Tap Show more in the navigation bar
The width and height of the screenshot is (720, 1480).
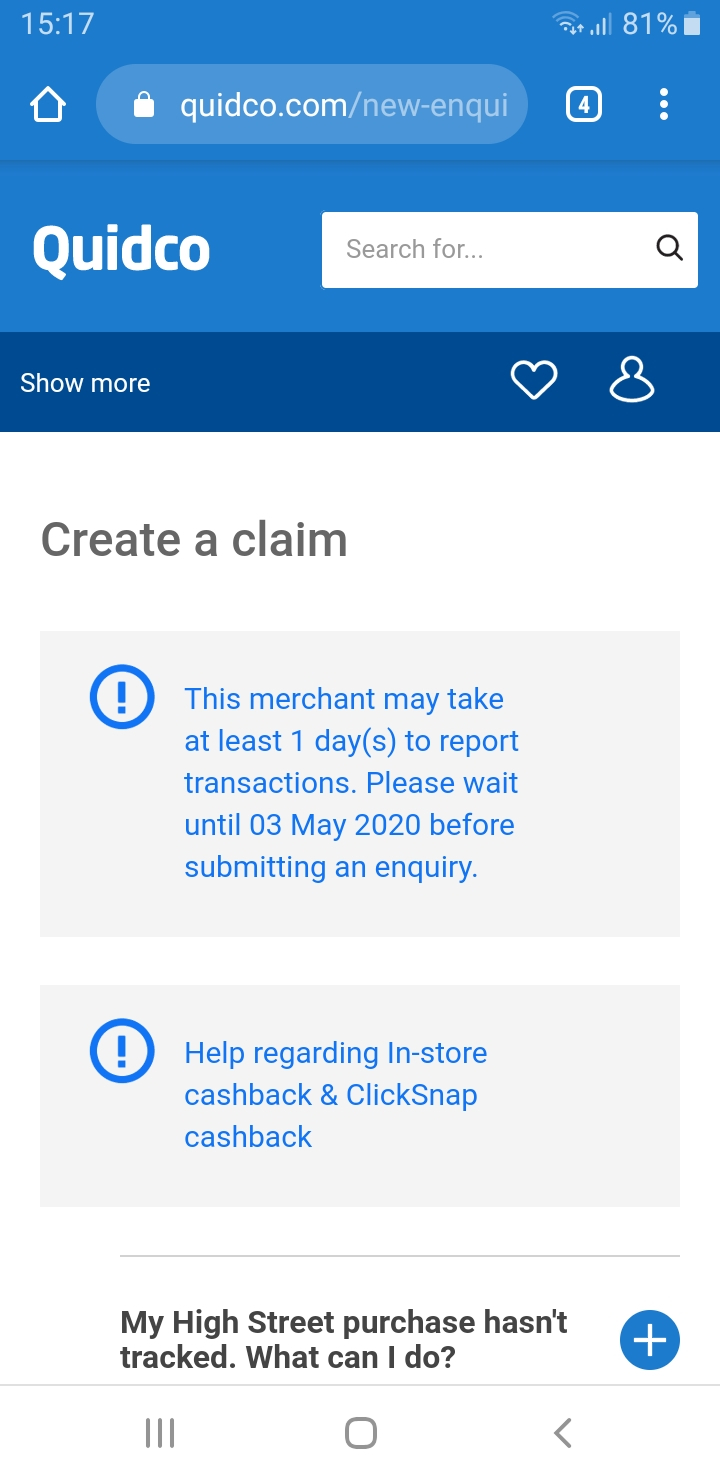click(x=85, y=383)
